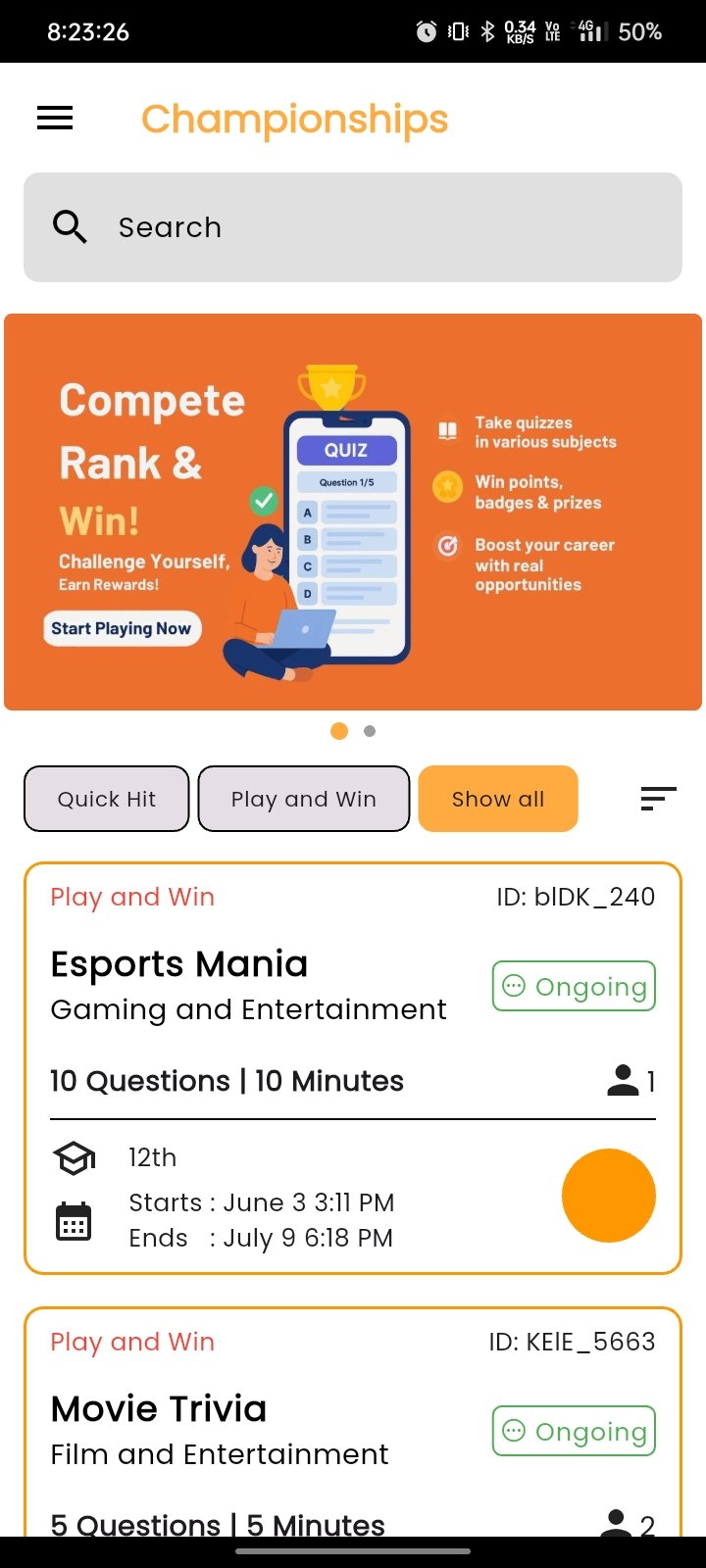Open the Compete Rank & Win banner
The image size is (706, 1568).
(x=353, y=512)
